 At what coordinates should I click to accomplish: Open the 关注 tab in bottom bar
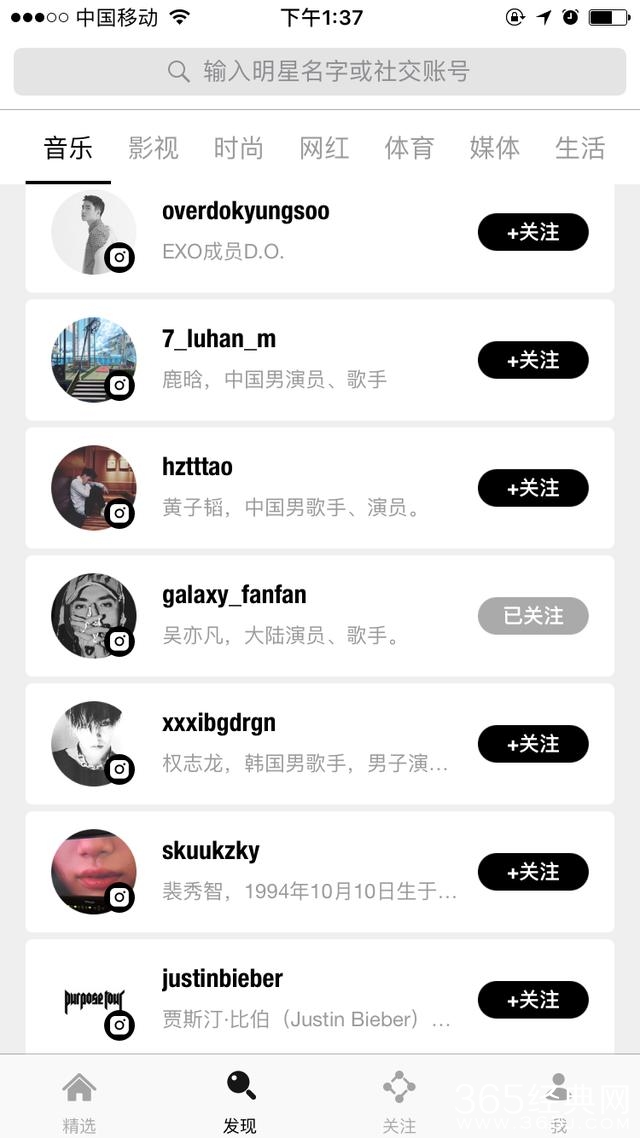(399, 1100)
